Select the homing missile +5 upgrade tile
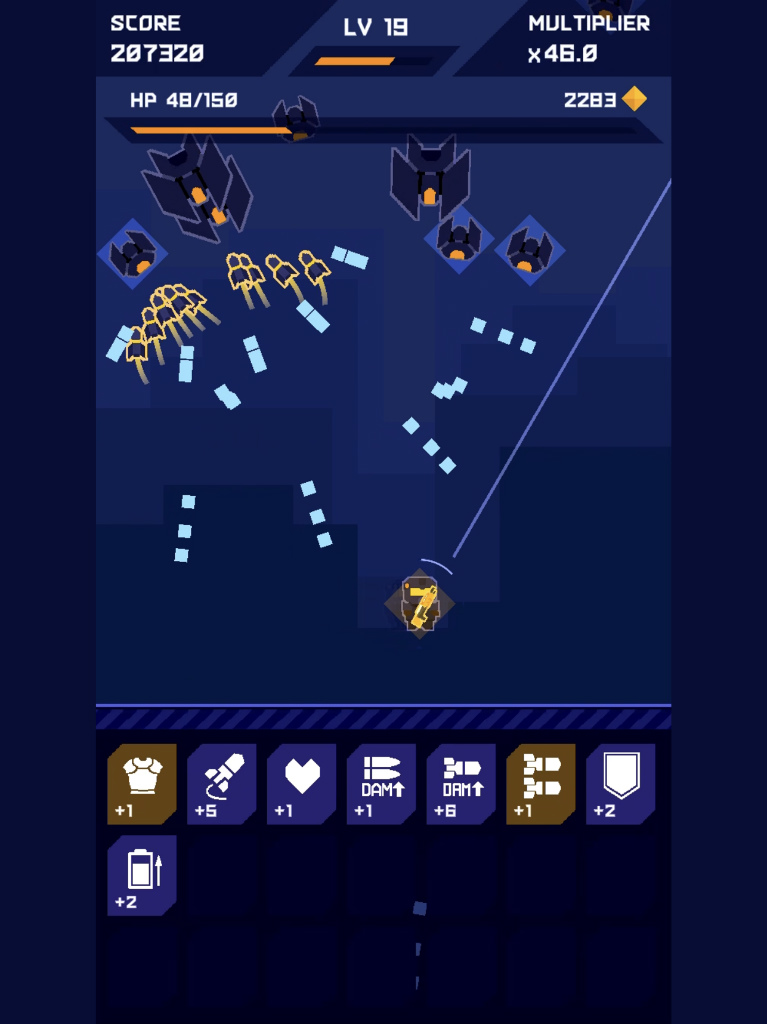The width and height of the screenshot is (767, 1024). coord(222,783)
